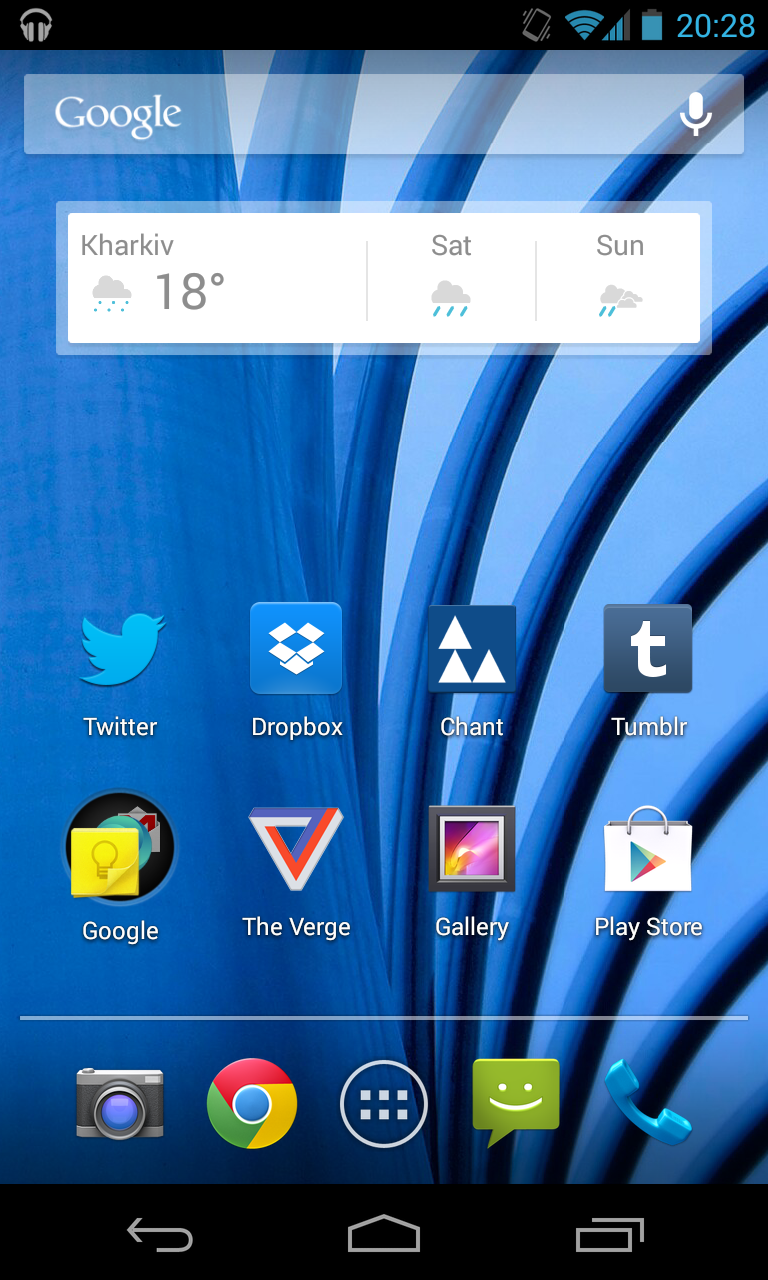Viewport: 768px width, 1280px height.
Task: Show recent apps
Action: tap(610, 1235)
